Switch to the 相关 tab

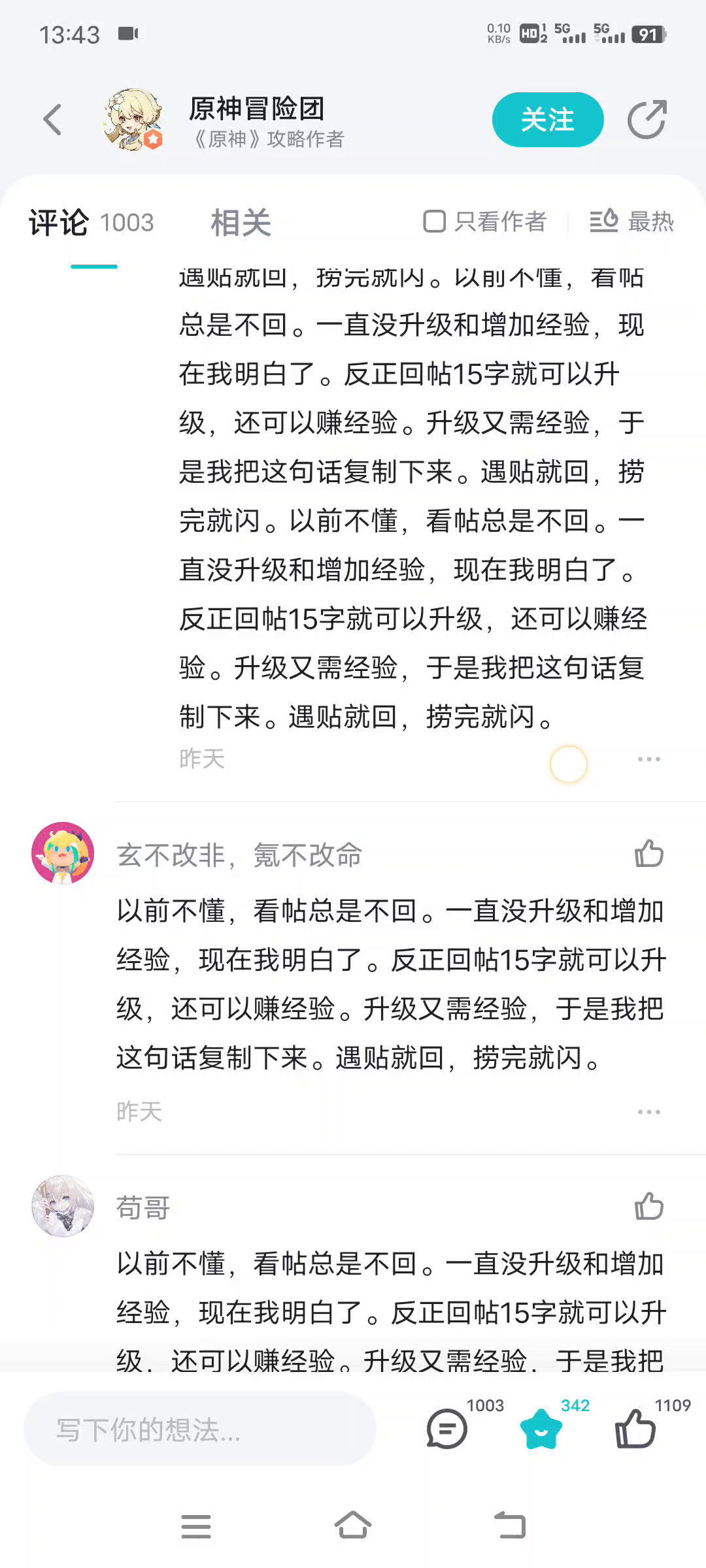tap(241, 223)
